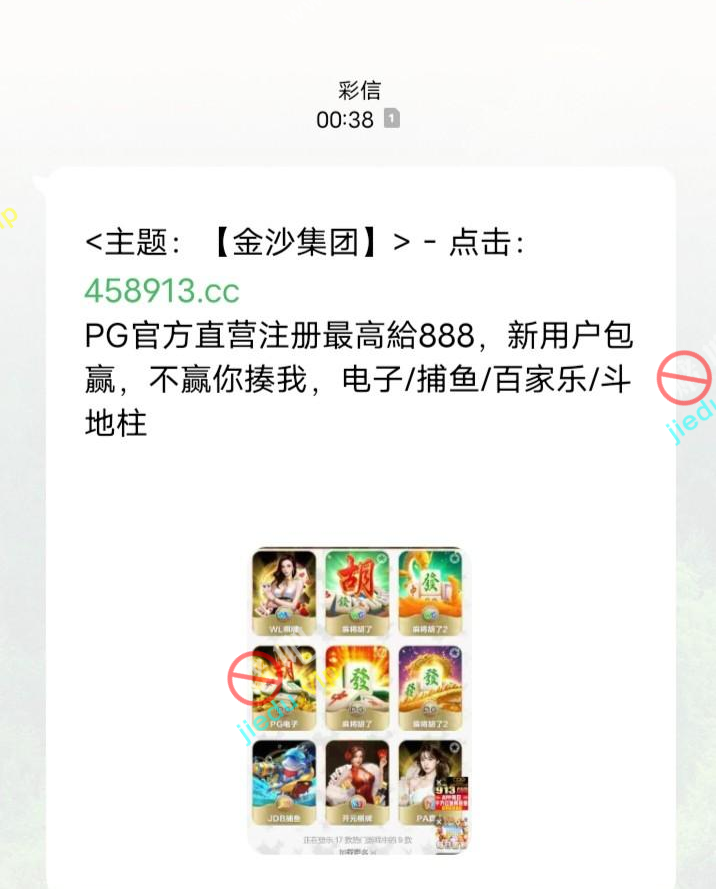View the attached game grid picture

pyautogui.click(x=358, y=699)
